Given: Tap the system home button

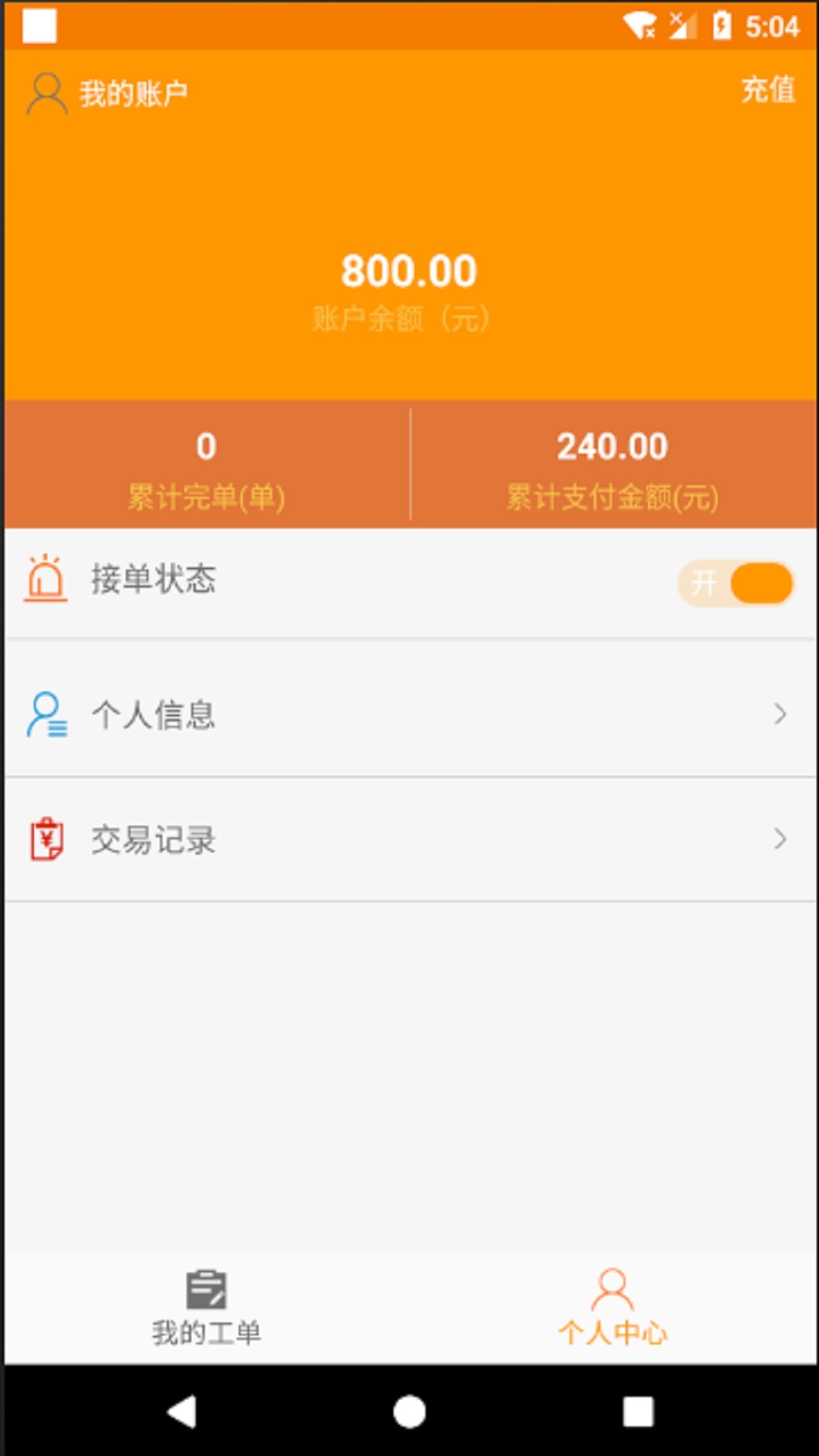Looking at the screenshot, I should click(x=409, y=1411).
